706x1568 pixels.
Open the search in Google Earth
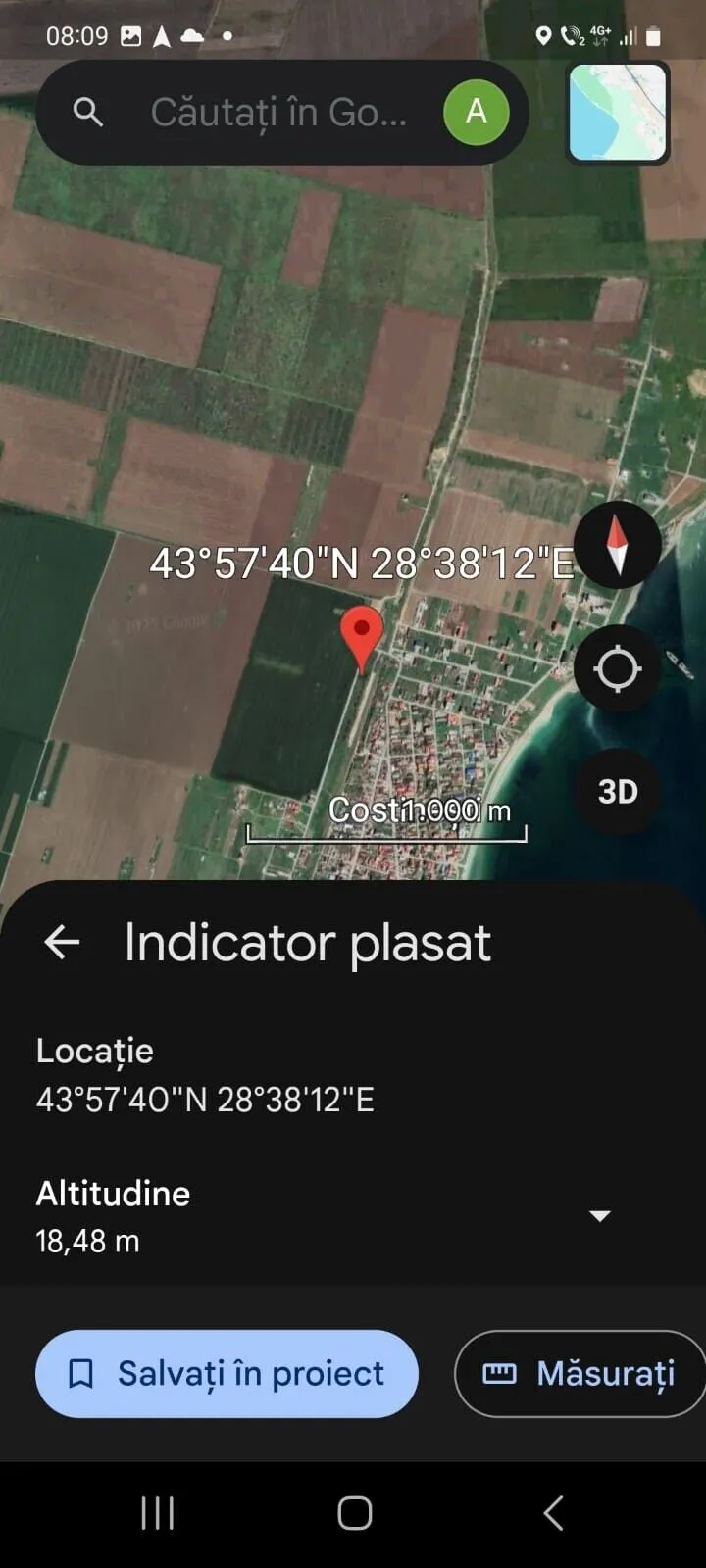pyautogui.click(x=87, y=111)
